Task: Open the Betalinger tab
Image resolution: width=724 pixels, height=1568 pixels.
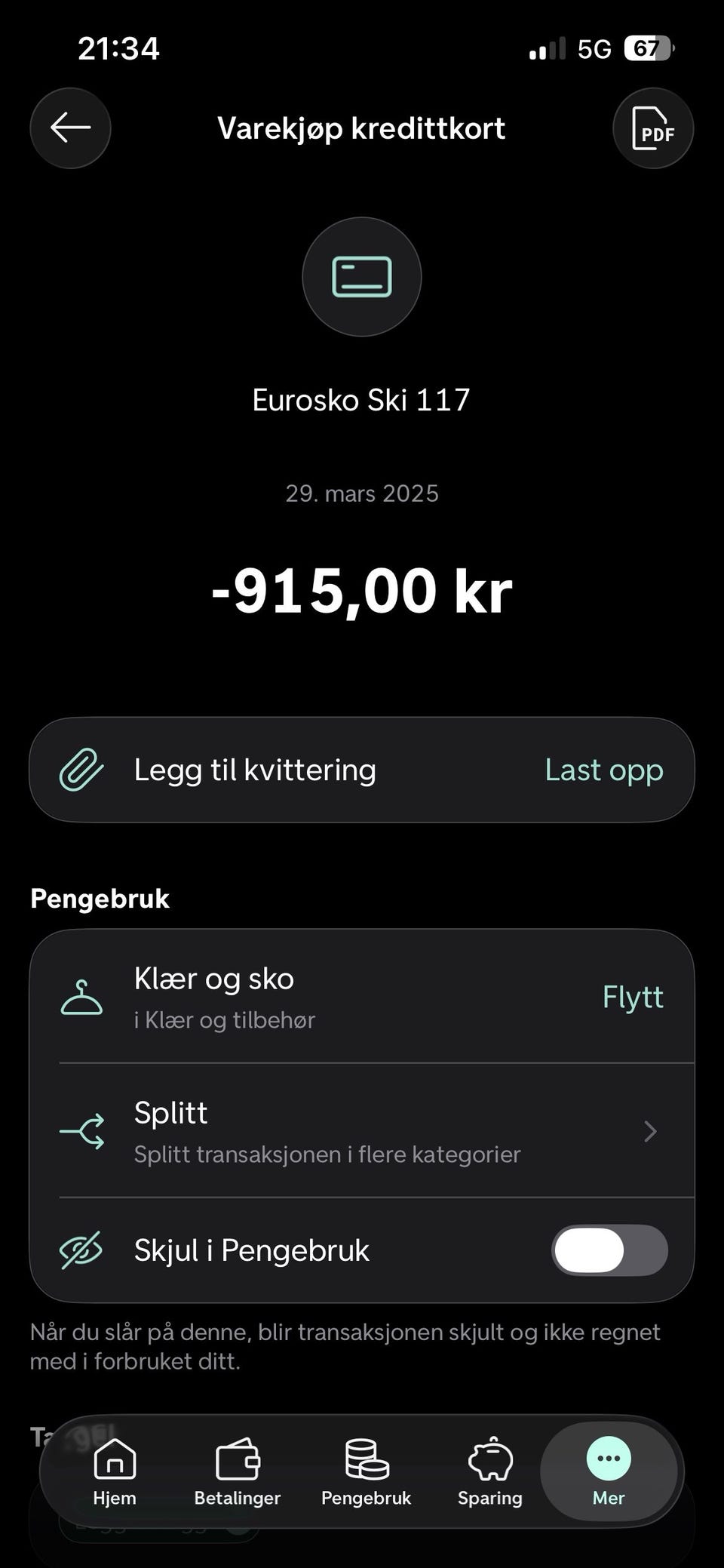Action: 237,1471
